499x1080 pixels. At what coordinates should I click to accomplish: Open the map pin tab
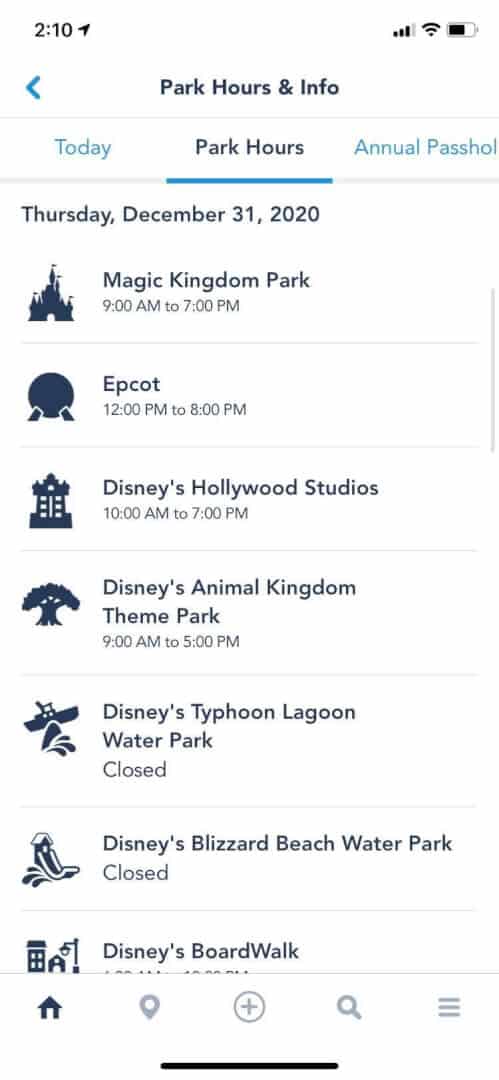(x=150, y=1008)
